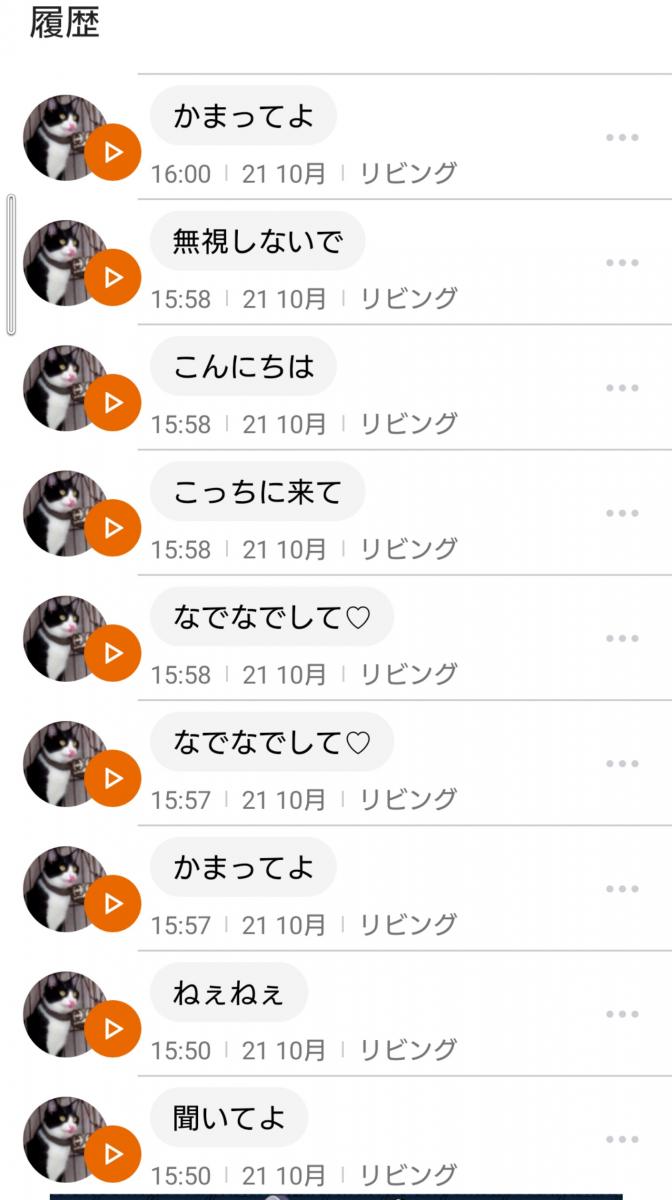Screen dimensions: 672x1200
Task: Play the 15:58 "なでなでして♡" message
Action: [113, 652]
